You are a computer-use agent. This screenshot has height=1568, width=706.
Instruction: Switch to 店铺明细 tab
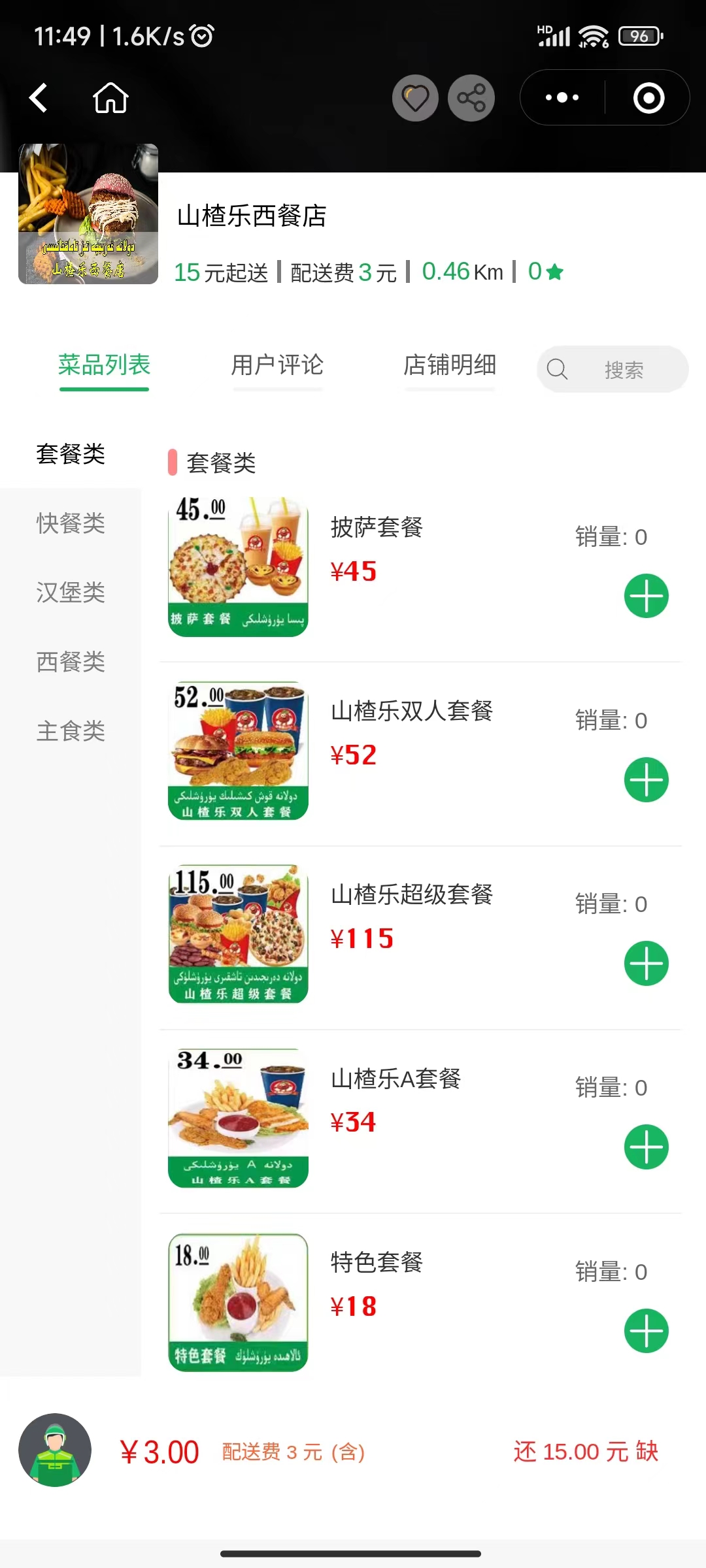coord(450,365)
